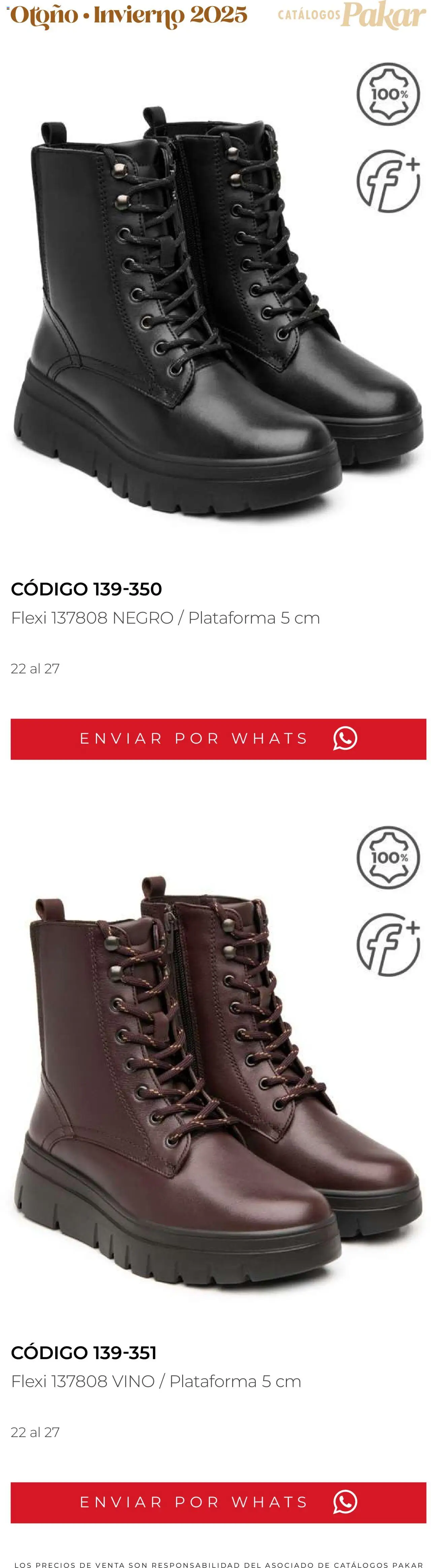Viewport: 431px width, 1568px height.
Task: Tap Enviar por Whats for code 139-351
Action: [218, 1502]
